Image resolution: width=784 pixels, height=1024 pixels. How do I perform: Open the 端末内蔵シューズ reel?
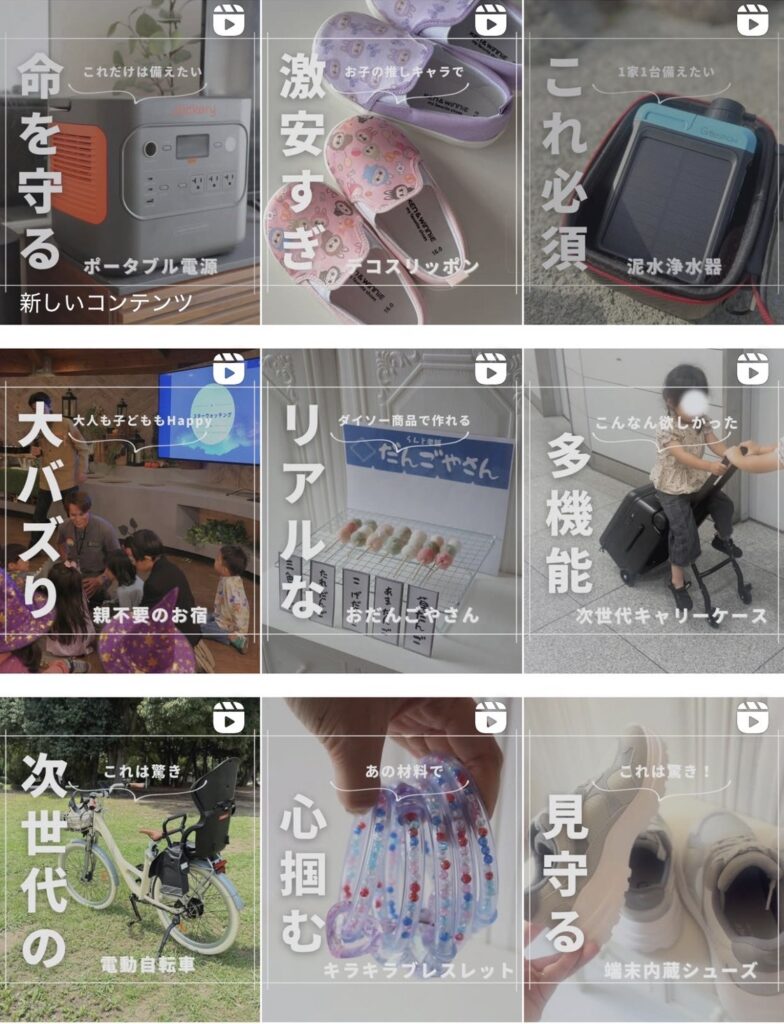654,858
